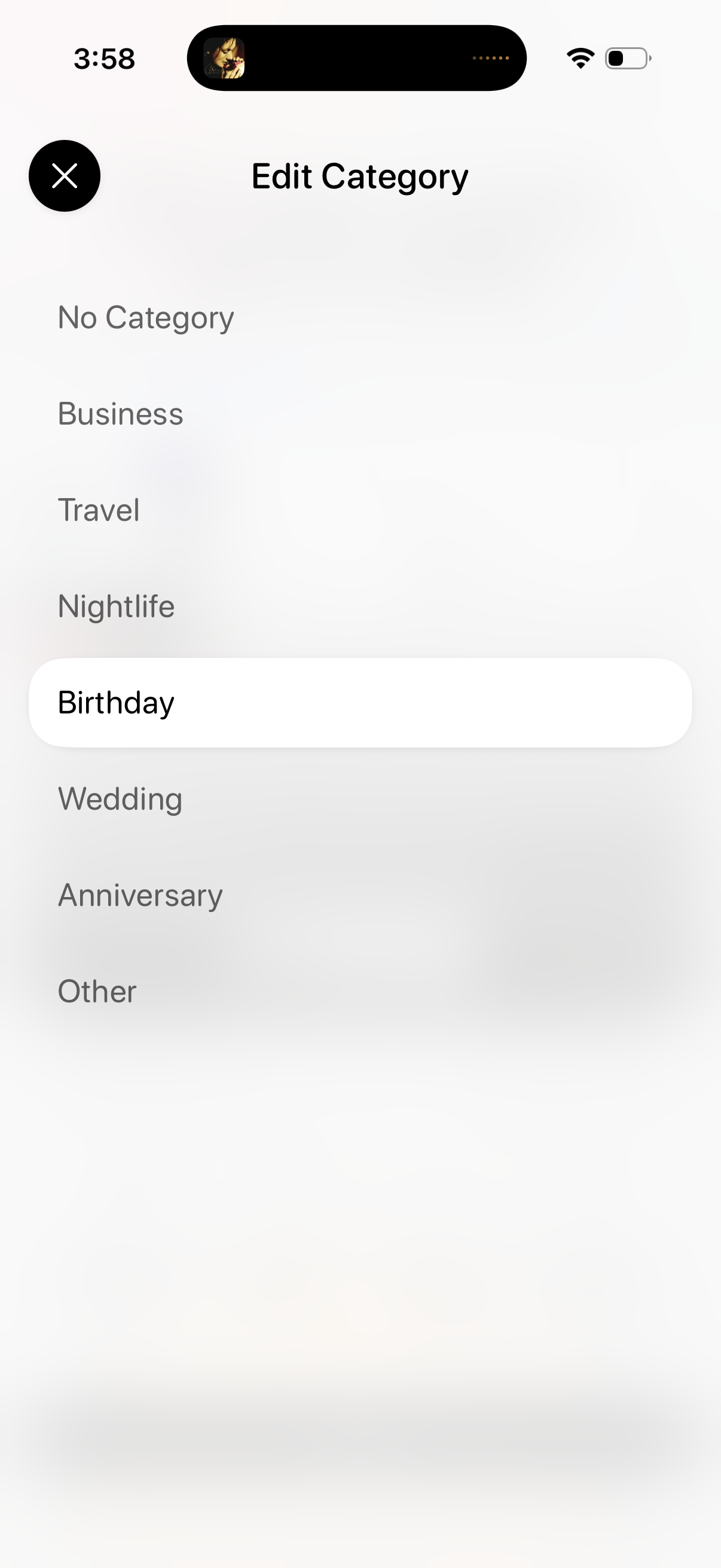This screenshot has width=721, height=1568.
Task: Set the category to Travel
Action: pyautogui.click(x=99, y=510)
